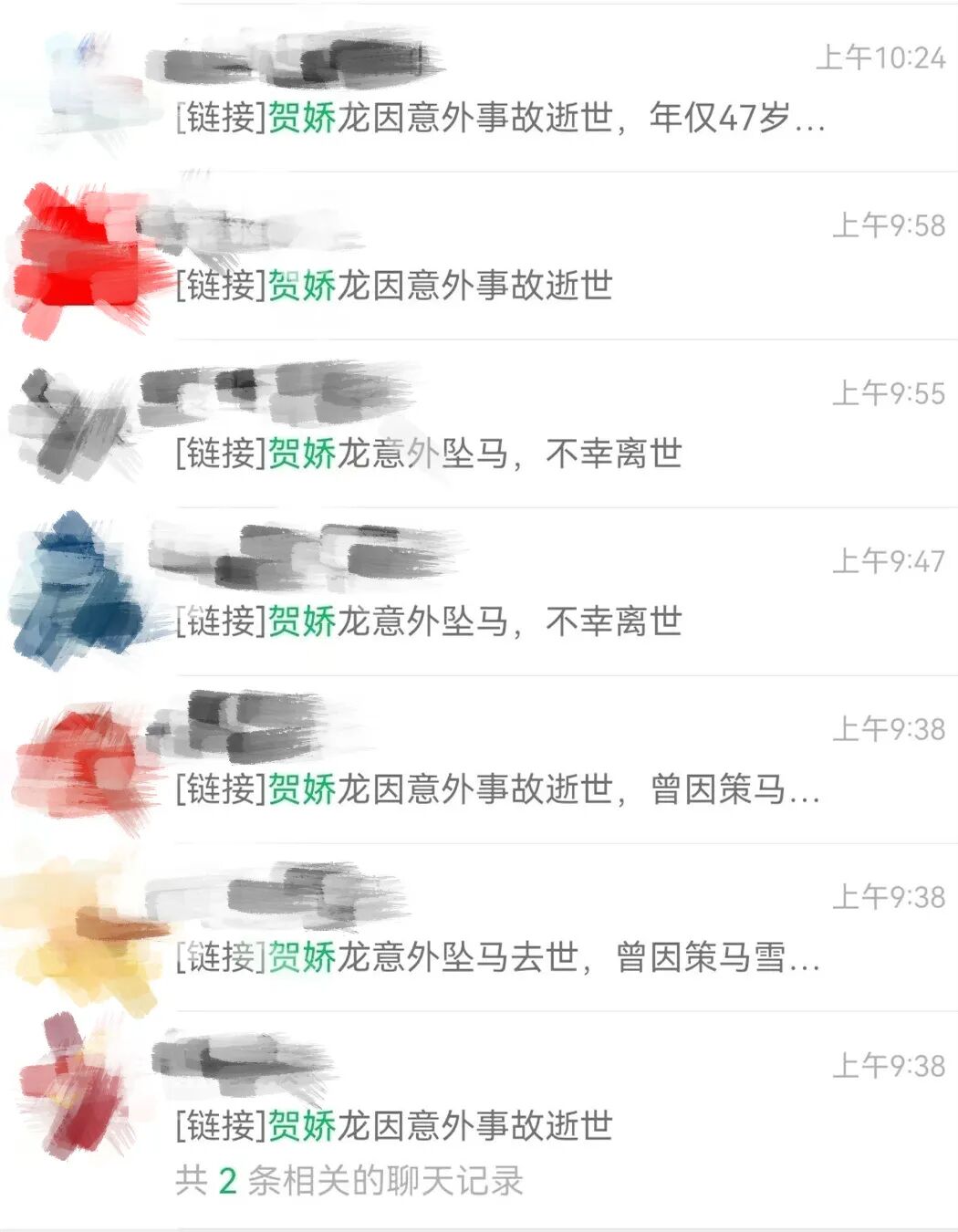
Task: Open the 10:24 chat mentioning 年仅47岁
Action: 500,117
